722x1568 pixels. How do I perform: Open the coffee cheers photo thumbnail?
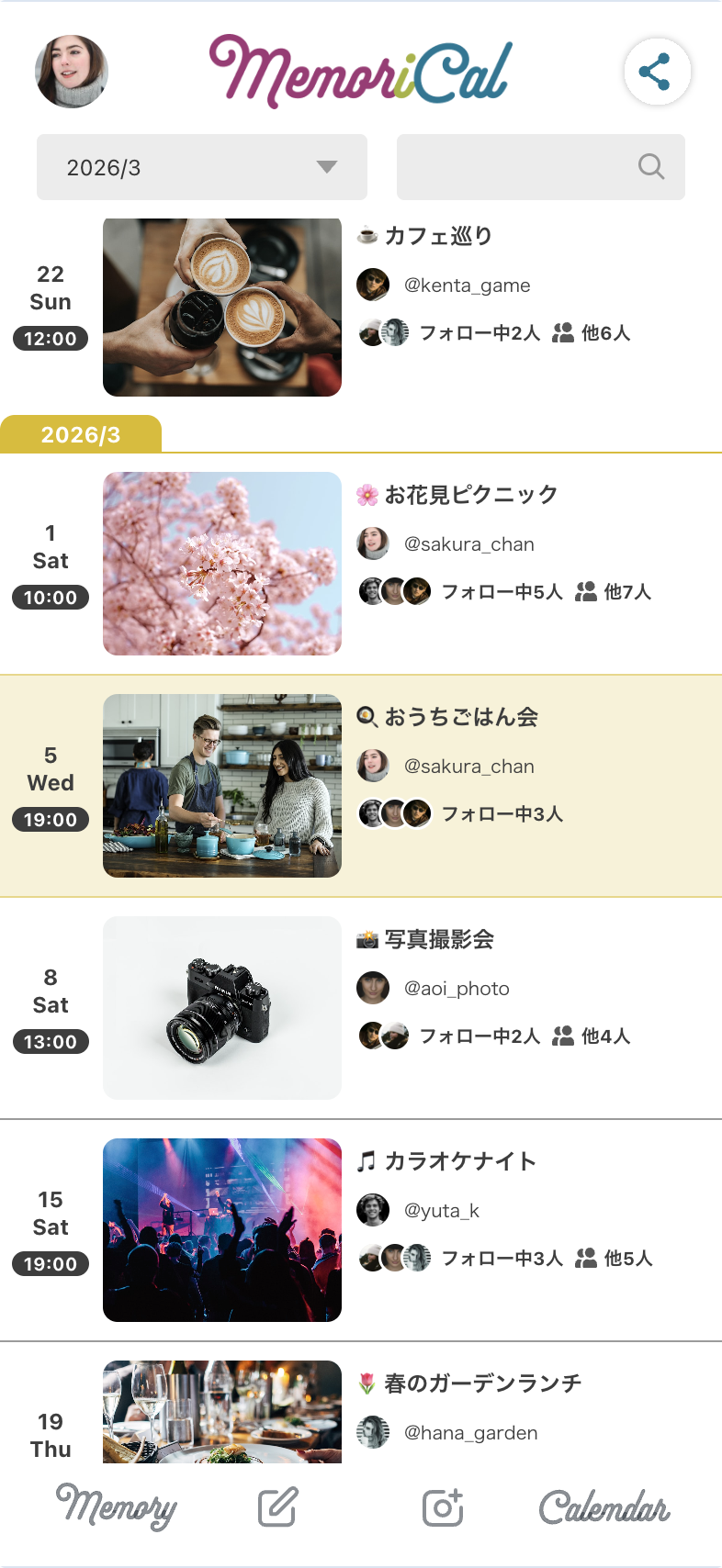221,307
